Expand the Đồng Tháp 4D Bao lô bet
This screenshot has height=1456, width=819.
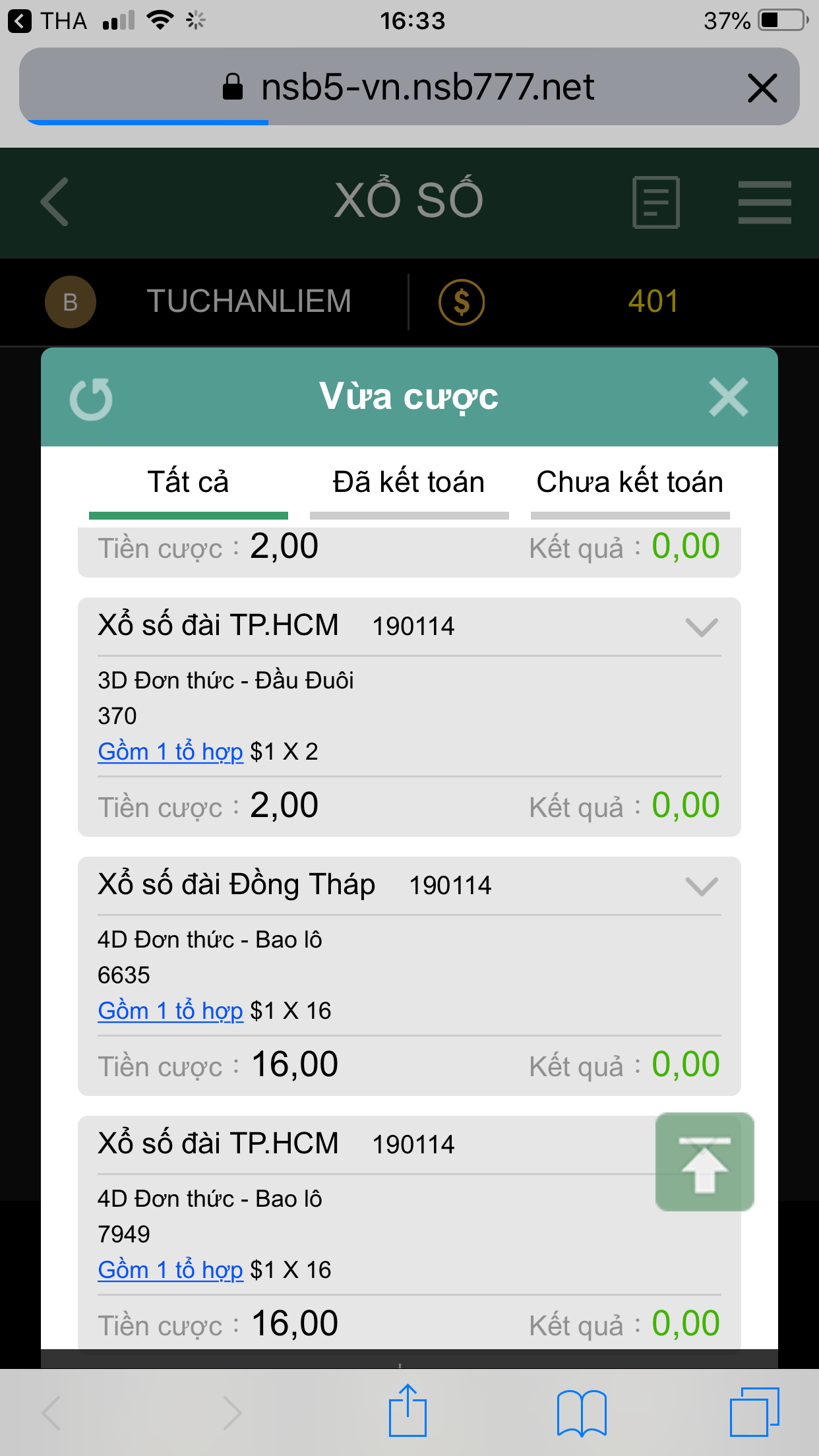tap(701, 886)
